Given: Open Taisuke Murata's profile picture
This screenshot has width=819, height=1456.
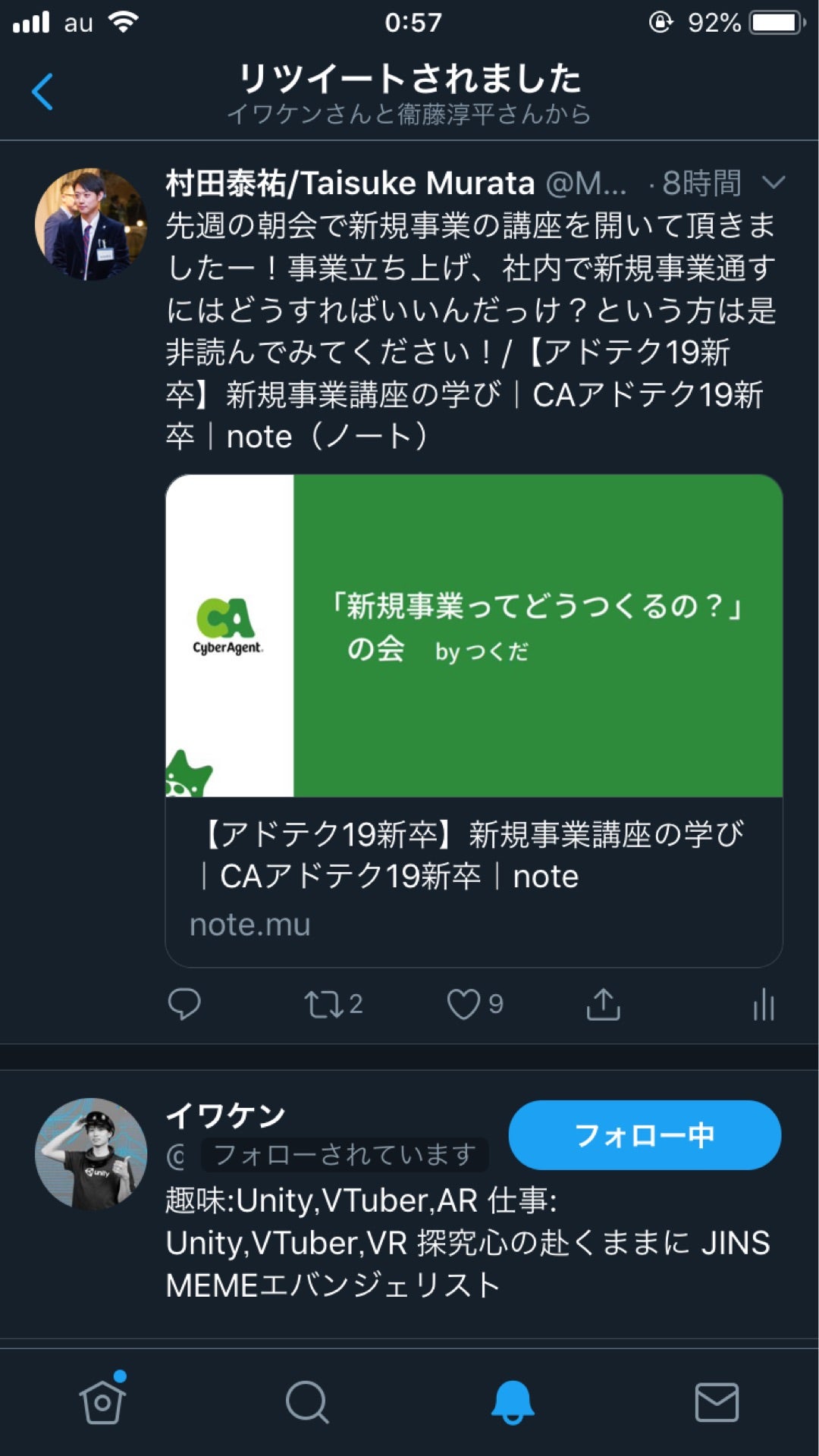Looking at the screenshot, I should point(91,224).
